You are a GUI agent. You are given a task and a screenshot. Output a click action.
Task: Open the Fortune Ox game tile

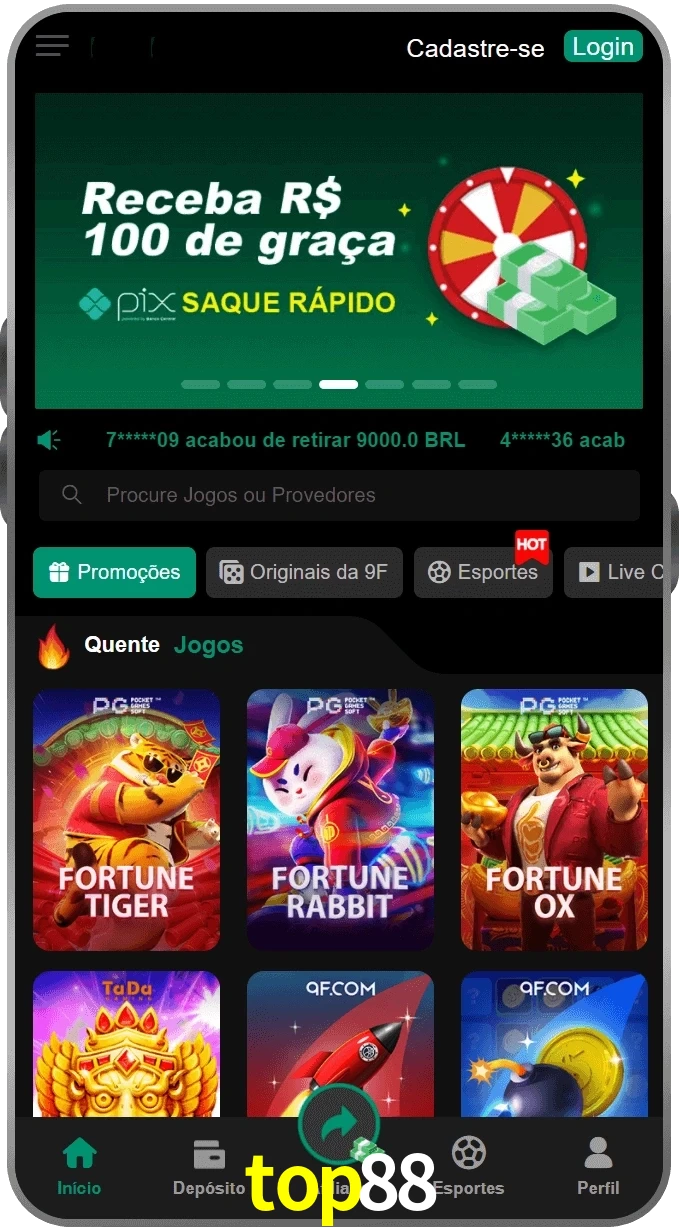click(x=554, y=819)
